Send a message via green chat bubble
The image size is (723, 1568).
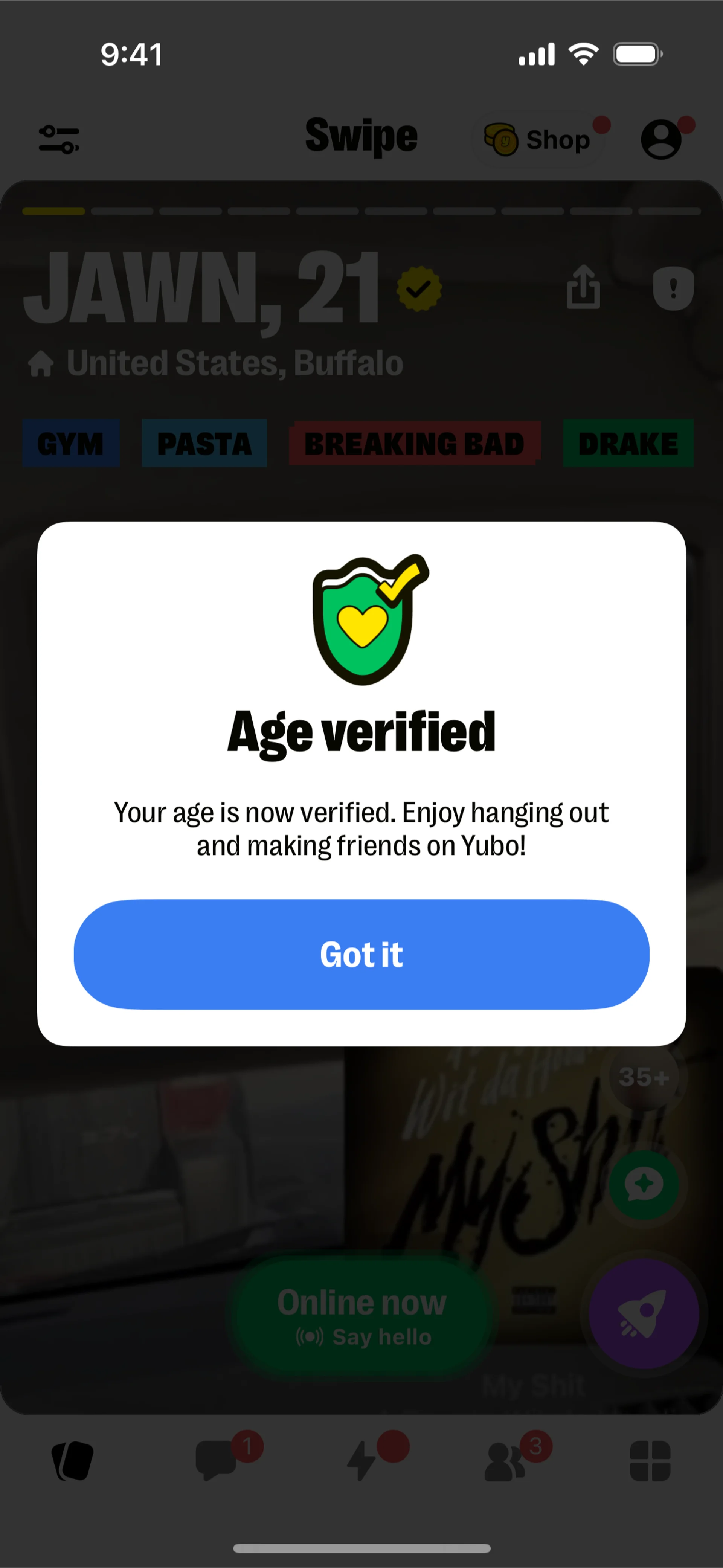pyautogui.click(x=643, y=1184)
